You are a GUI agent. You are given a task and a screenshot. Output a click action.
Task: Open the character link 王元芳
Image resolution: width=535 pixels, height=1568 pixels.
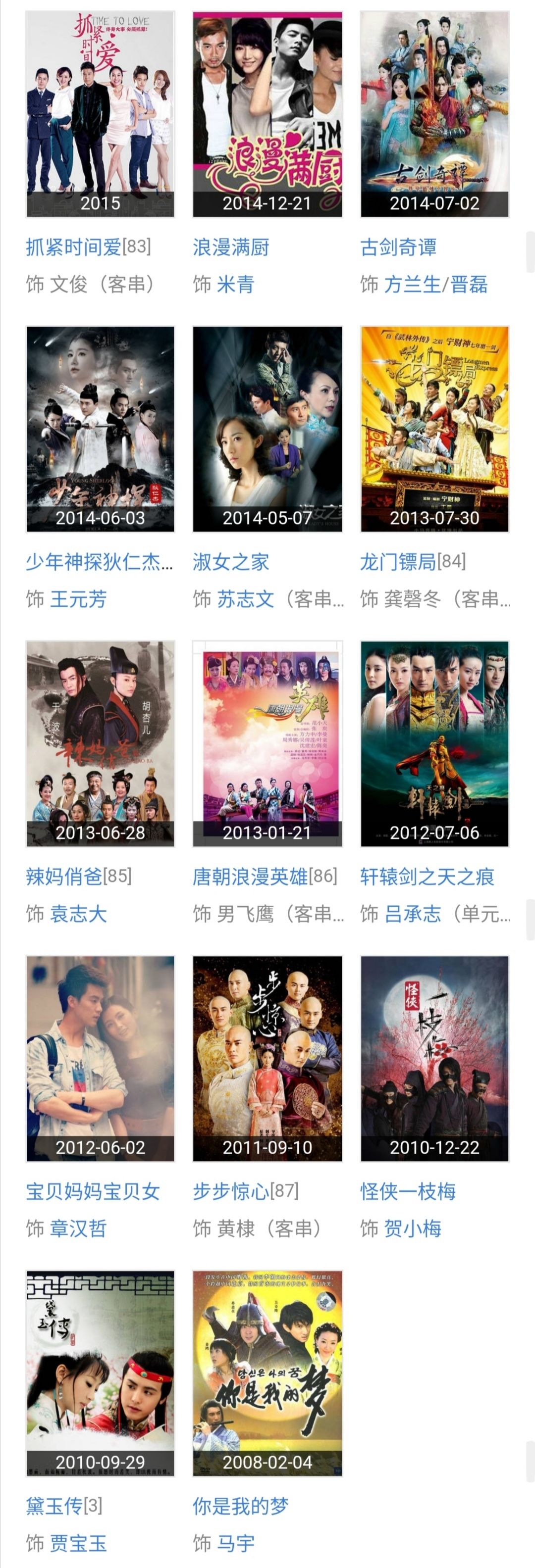[x=78, y=598]
